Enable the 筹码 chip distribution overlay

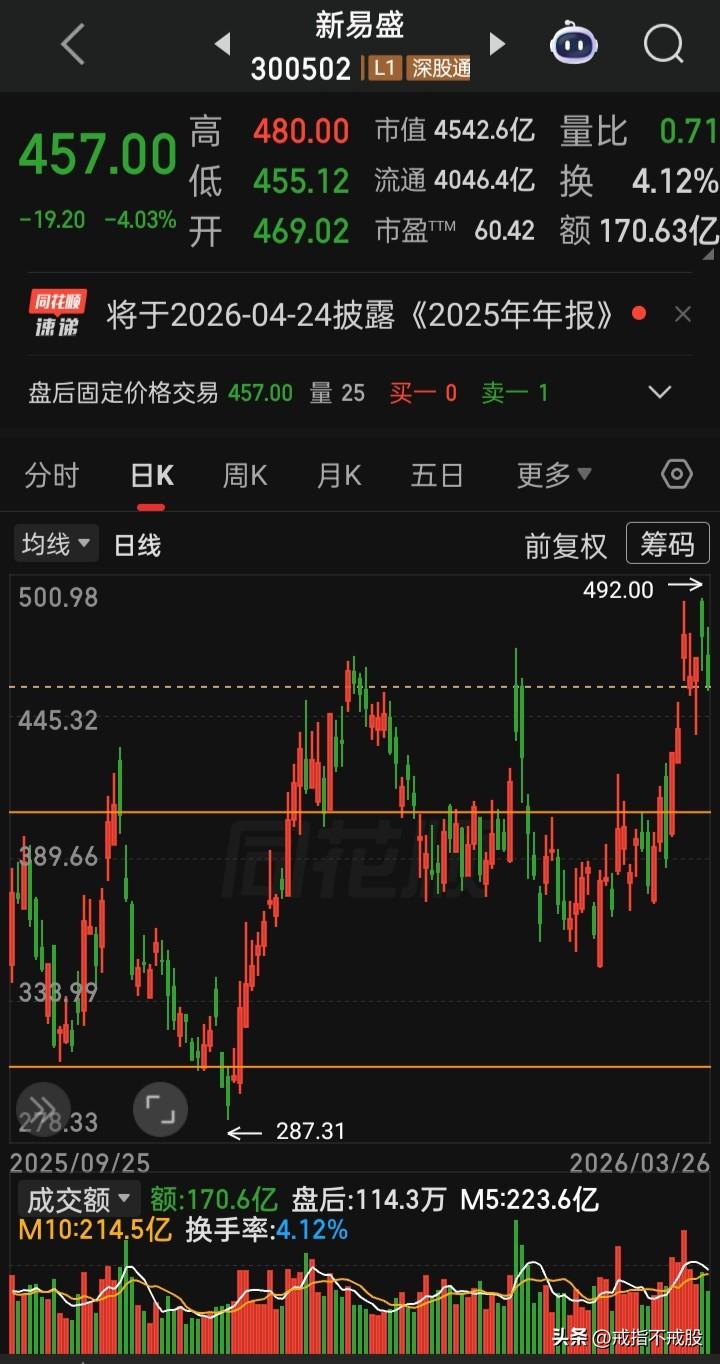pos(667,544)
